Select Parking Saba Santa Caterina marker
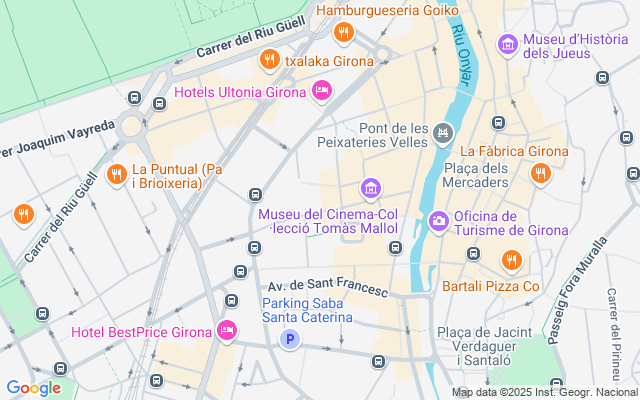The height and width of the screenshot is (400, 640). click(x=290, y=340)
